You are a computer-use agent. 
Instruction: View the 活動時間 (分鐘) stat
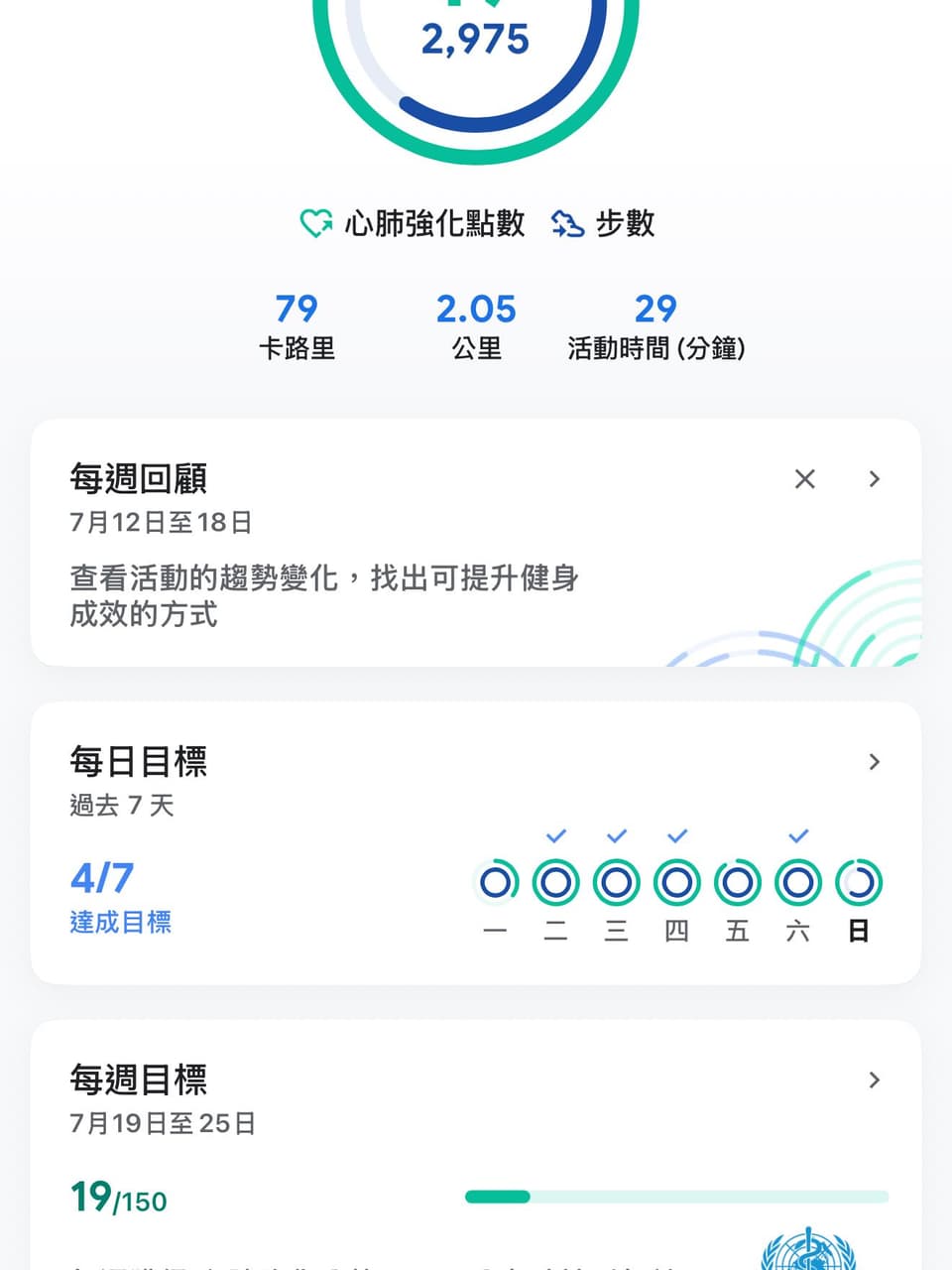point(655,326)
